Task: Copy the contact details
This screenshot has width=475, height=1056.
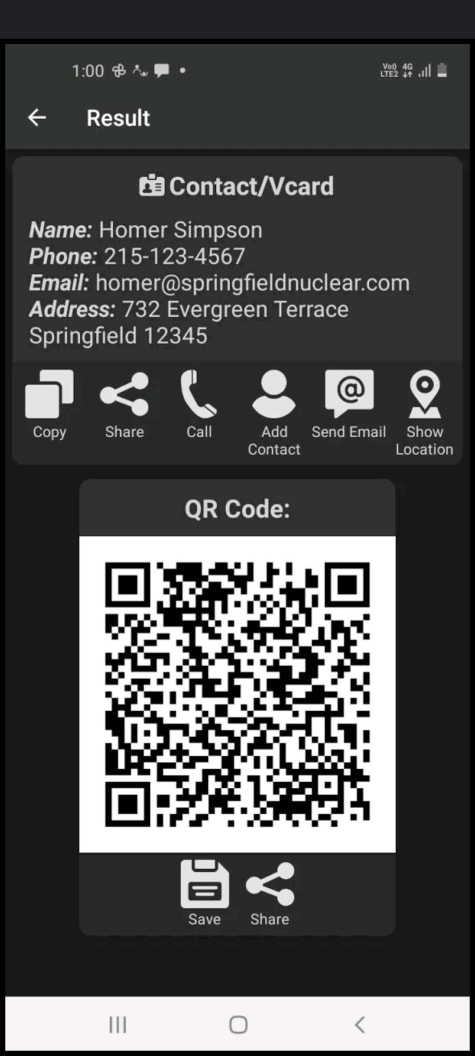Action: point(49,405)
